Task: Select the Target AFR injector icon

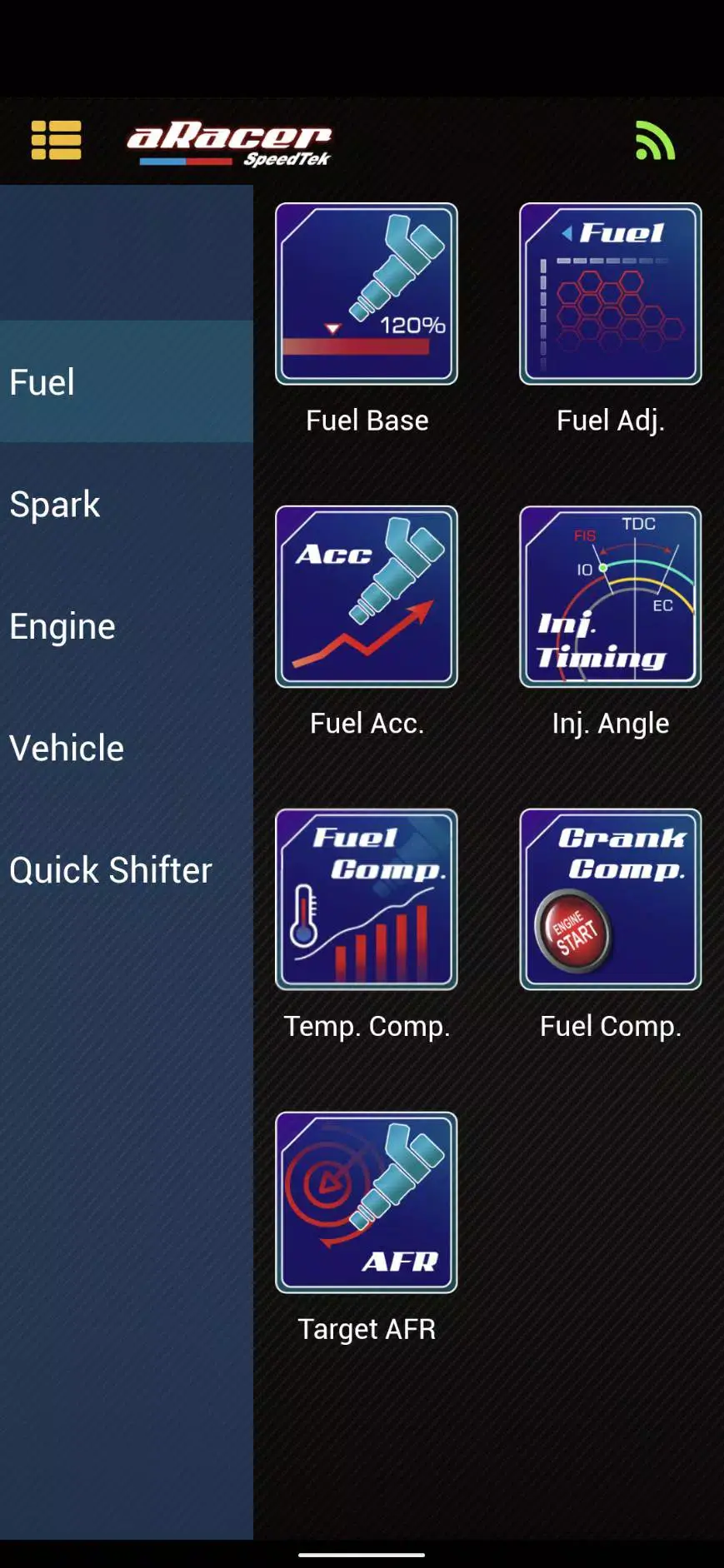Action: click(365, 1202)
